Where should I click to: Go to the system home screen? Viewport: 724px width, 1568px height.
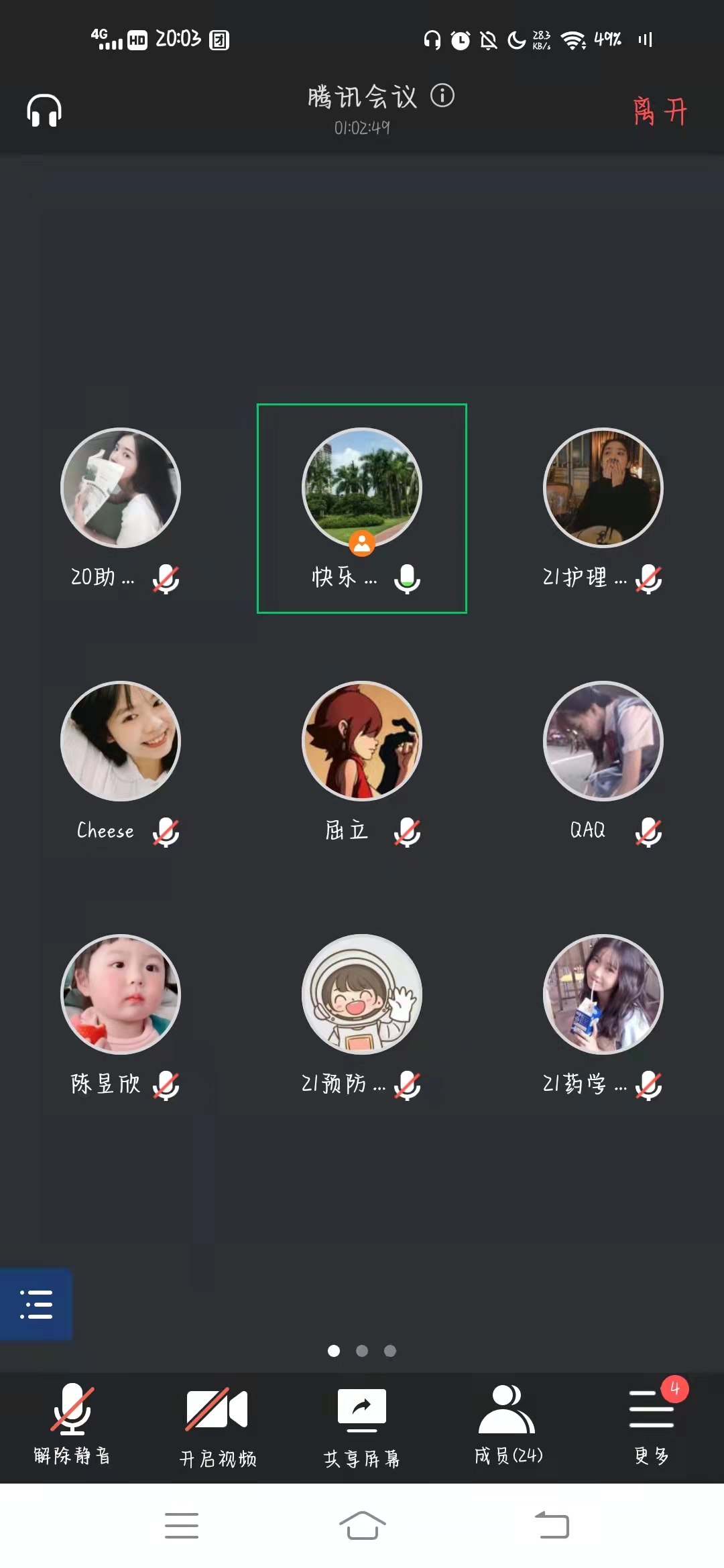362,1526
